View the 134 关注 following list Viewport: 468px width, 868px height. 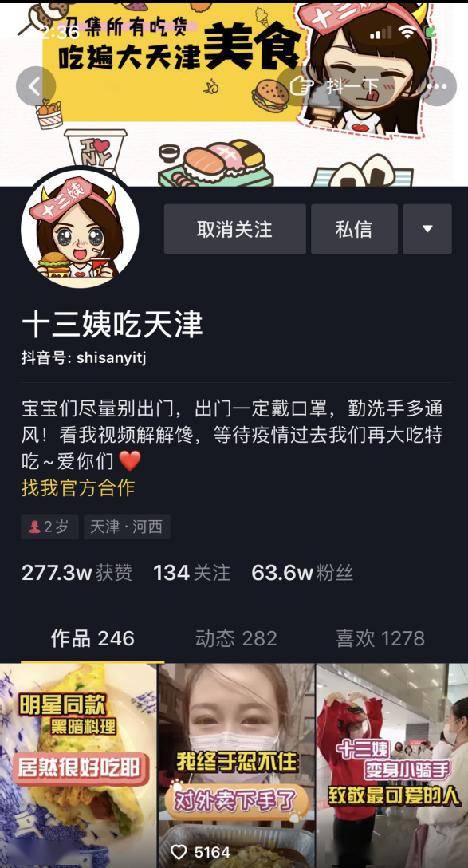(x=192, y=573)
